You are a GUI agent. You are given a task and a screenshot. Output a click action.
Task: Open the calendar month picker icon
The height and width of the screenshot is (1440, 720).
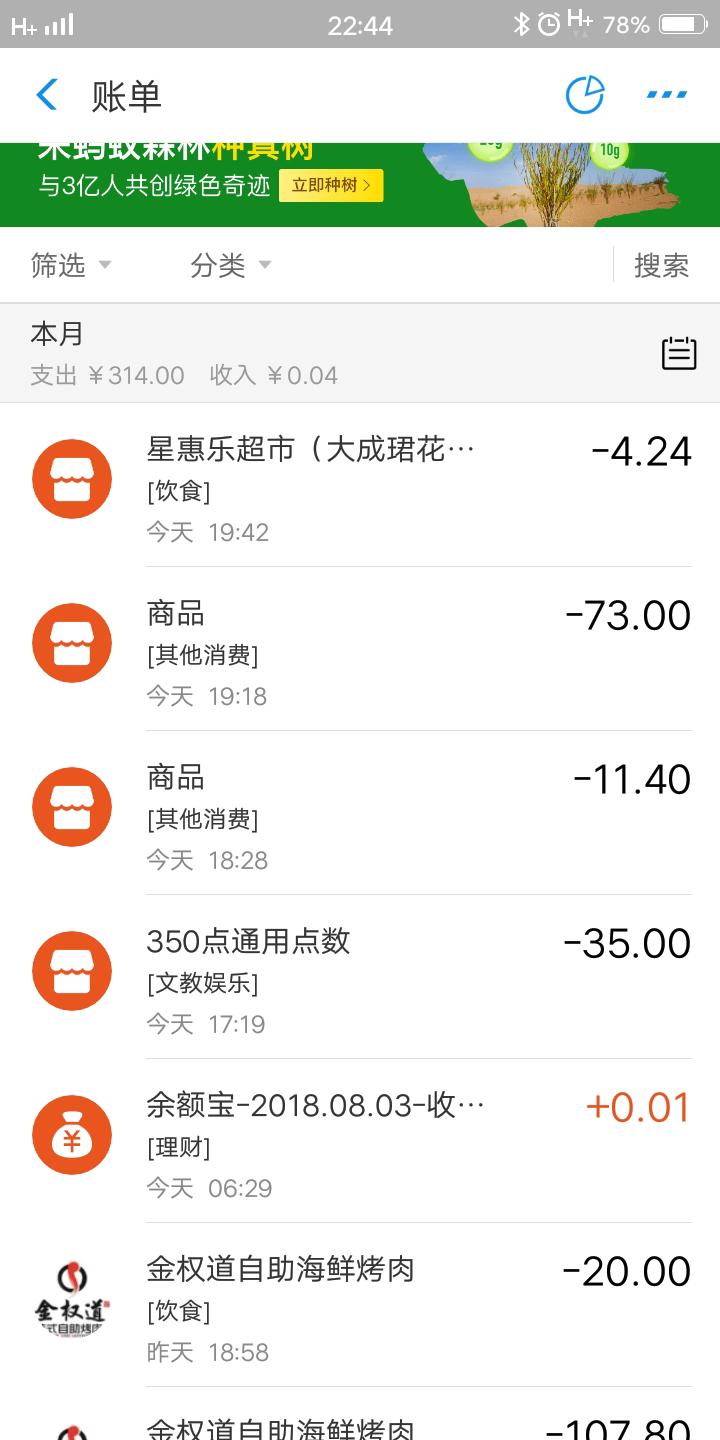click(679, 353)
